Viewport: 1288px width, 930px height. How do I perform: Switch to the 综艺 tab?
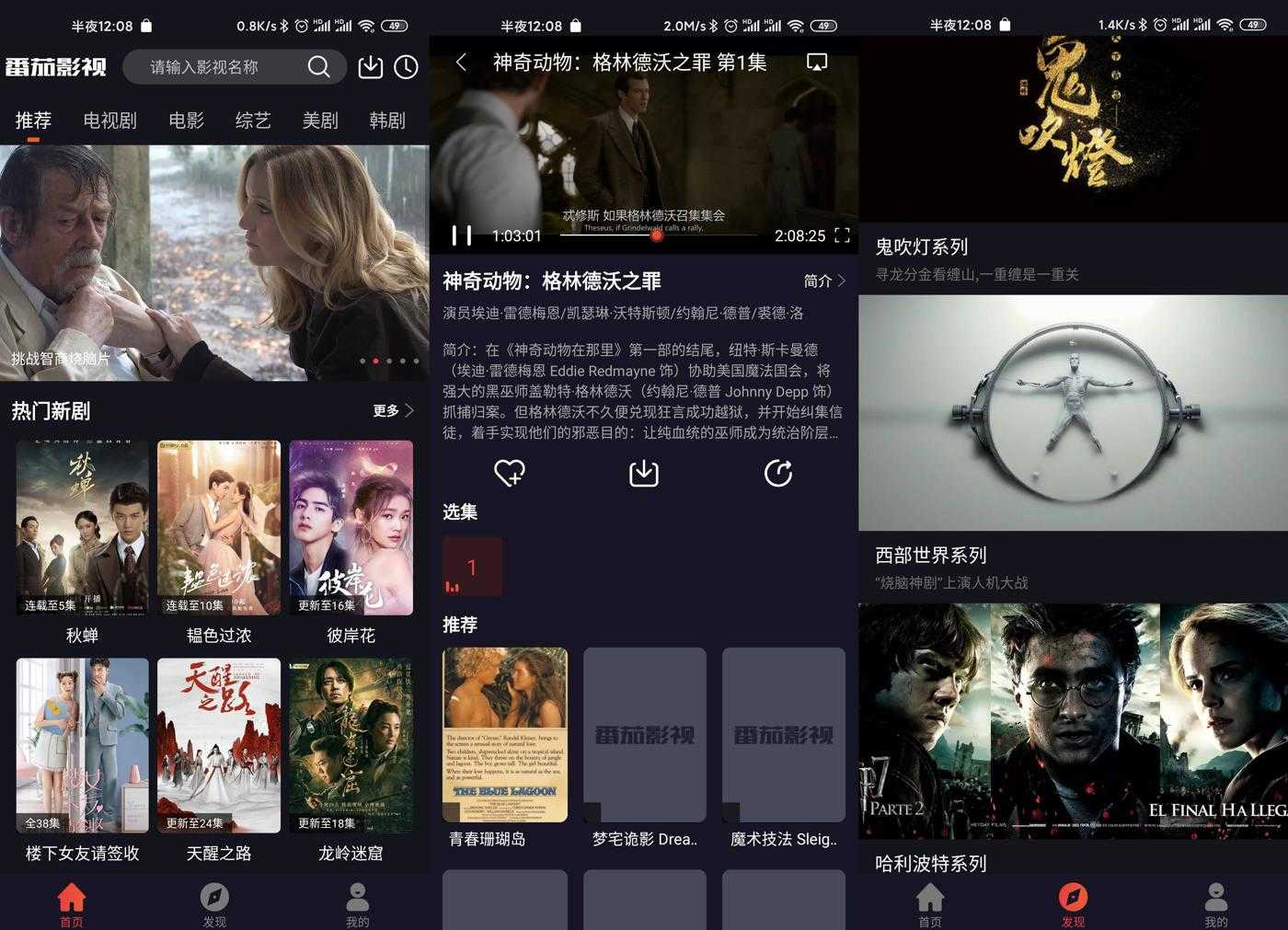tap(253, 121)
